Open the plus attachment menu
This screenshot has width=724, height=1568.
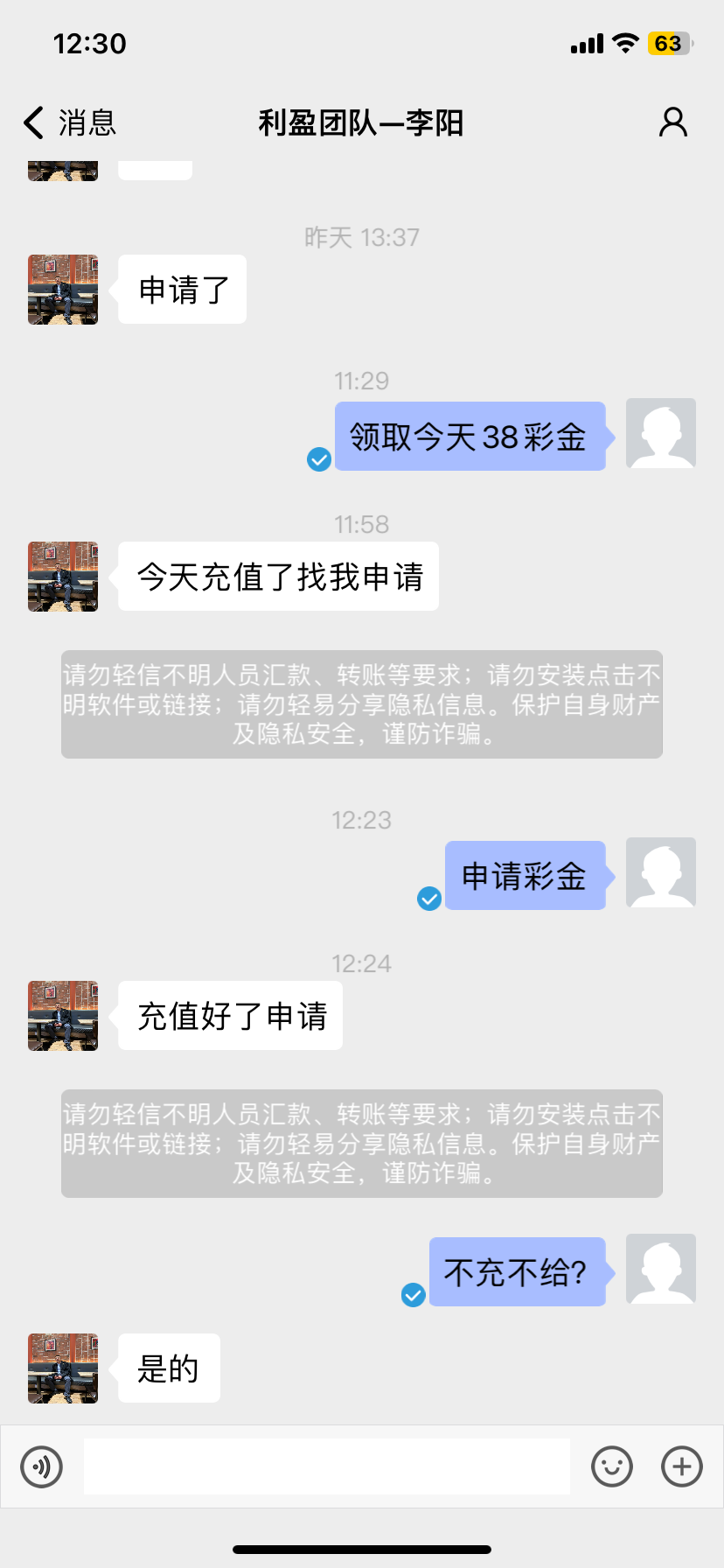coord(682,1466)
